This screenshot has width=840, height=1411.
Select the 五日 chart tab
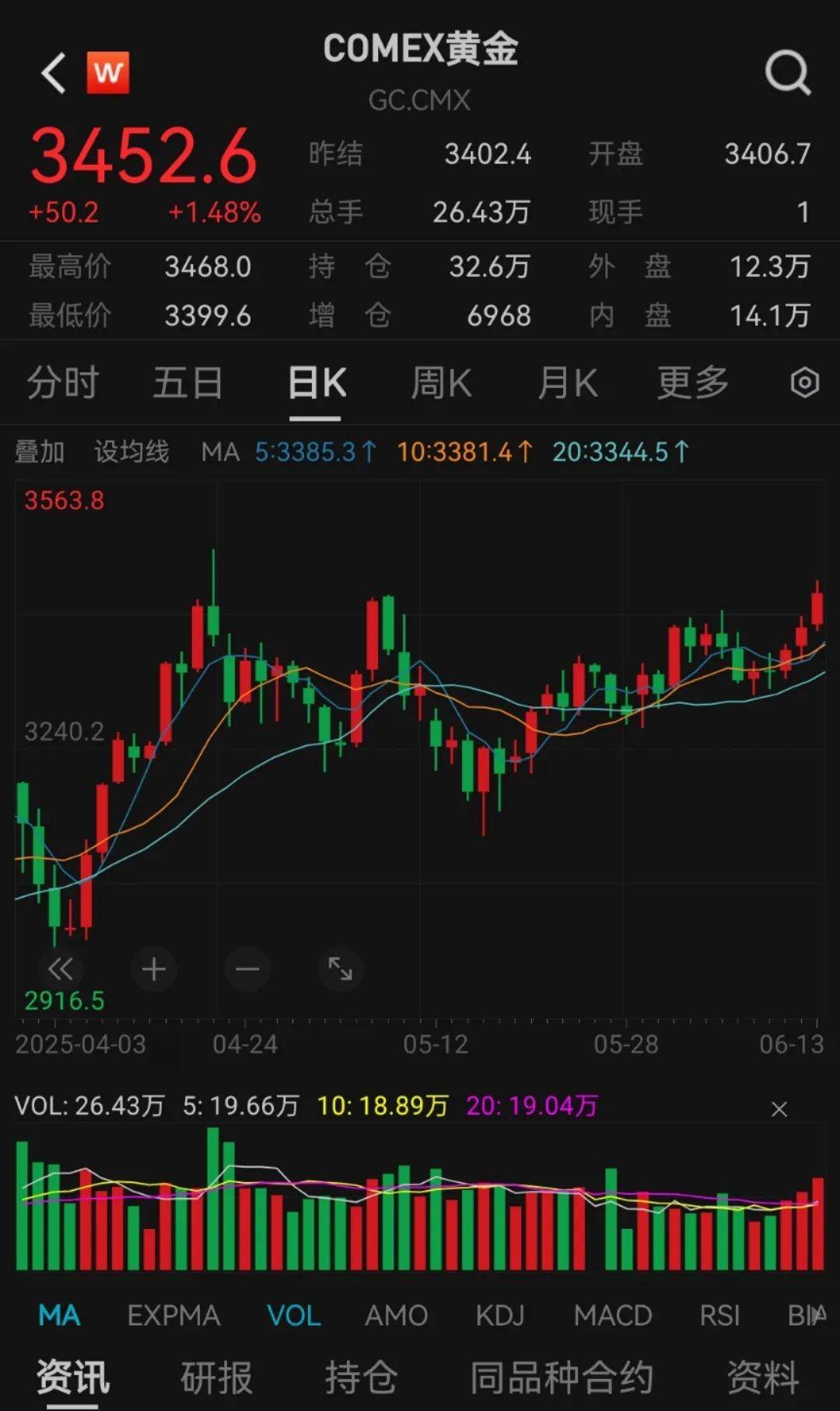tap(188, 383)
